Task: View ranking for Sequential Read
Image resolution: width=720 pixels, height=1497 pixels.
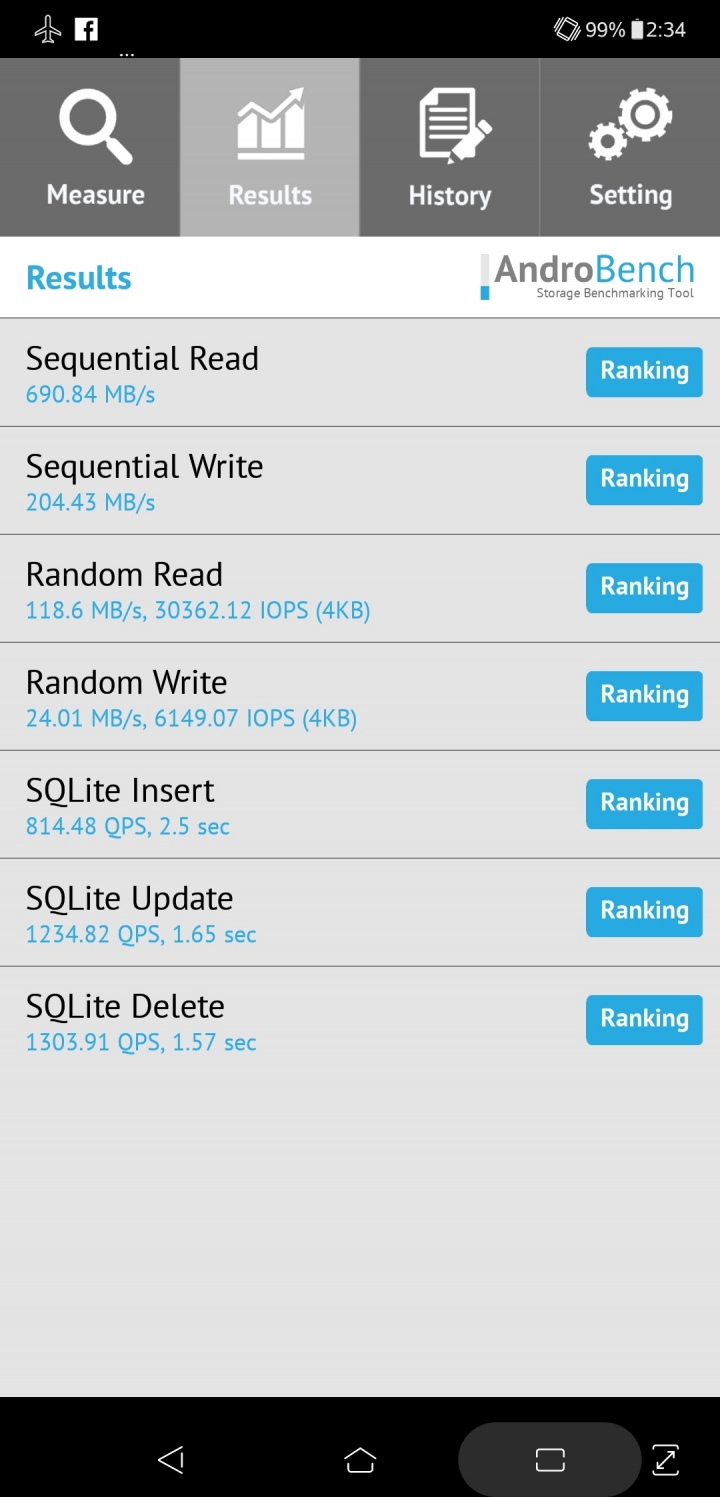Action: (644, 372)
